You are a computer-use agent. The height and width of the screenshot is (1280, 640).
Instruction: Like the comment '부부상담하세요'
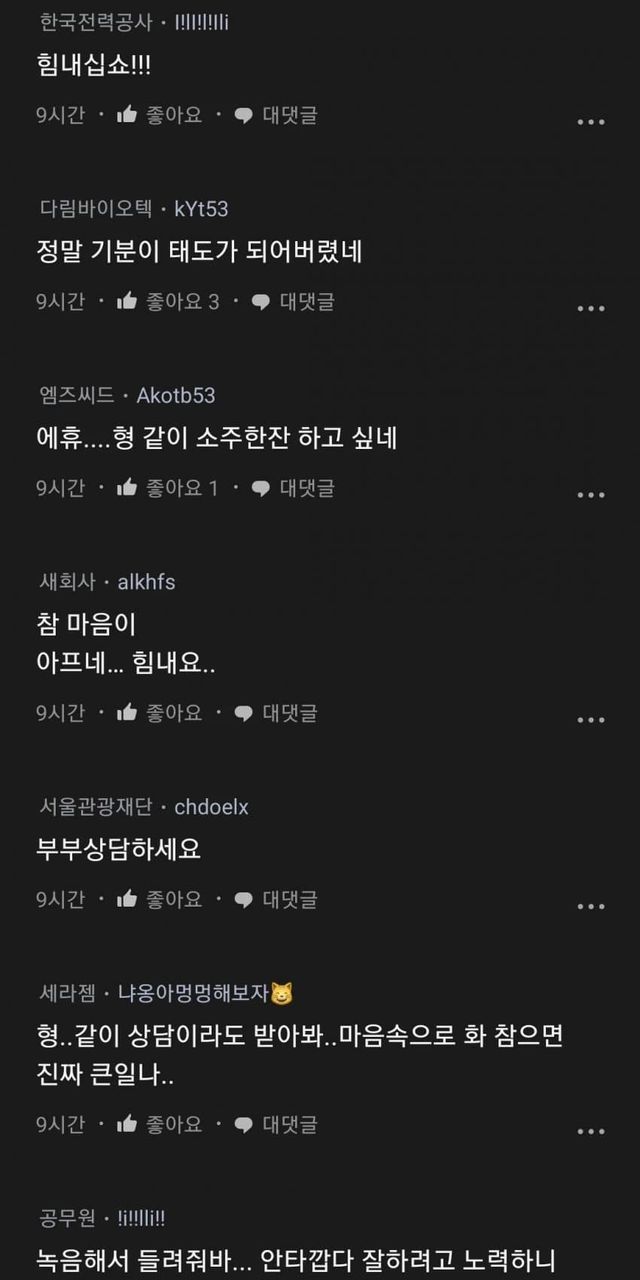pyautogui.click(x=160, y=899)
